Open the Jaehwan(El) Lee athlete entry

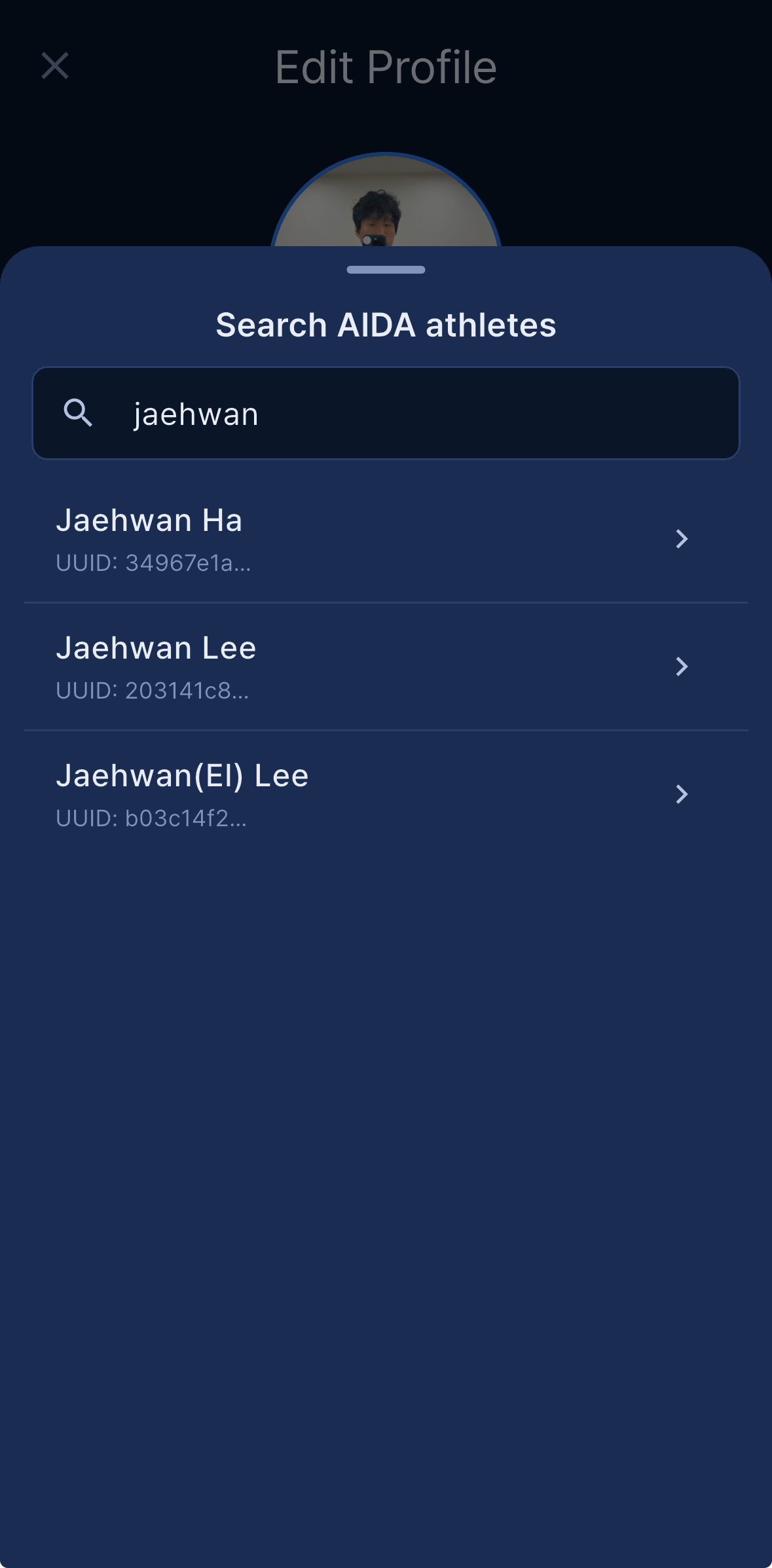pos(386,794)
